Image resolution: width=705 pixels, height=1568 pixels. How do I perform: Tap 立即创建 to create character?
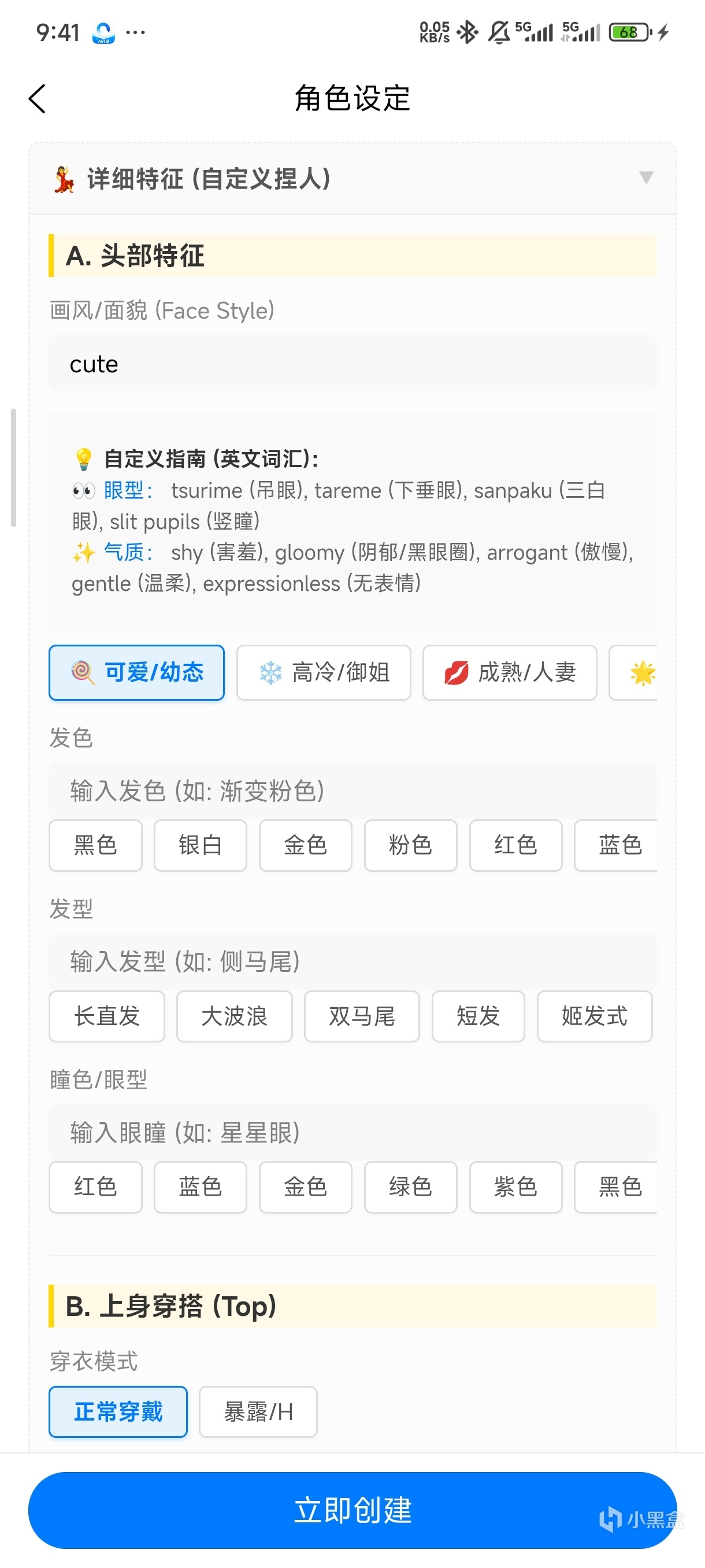tap(352, 1510)
